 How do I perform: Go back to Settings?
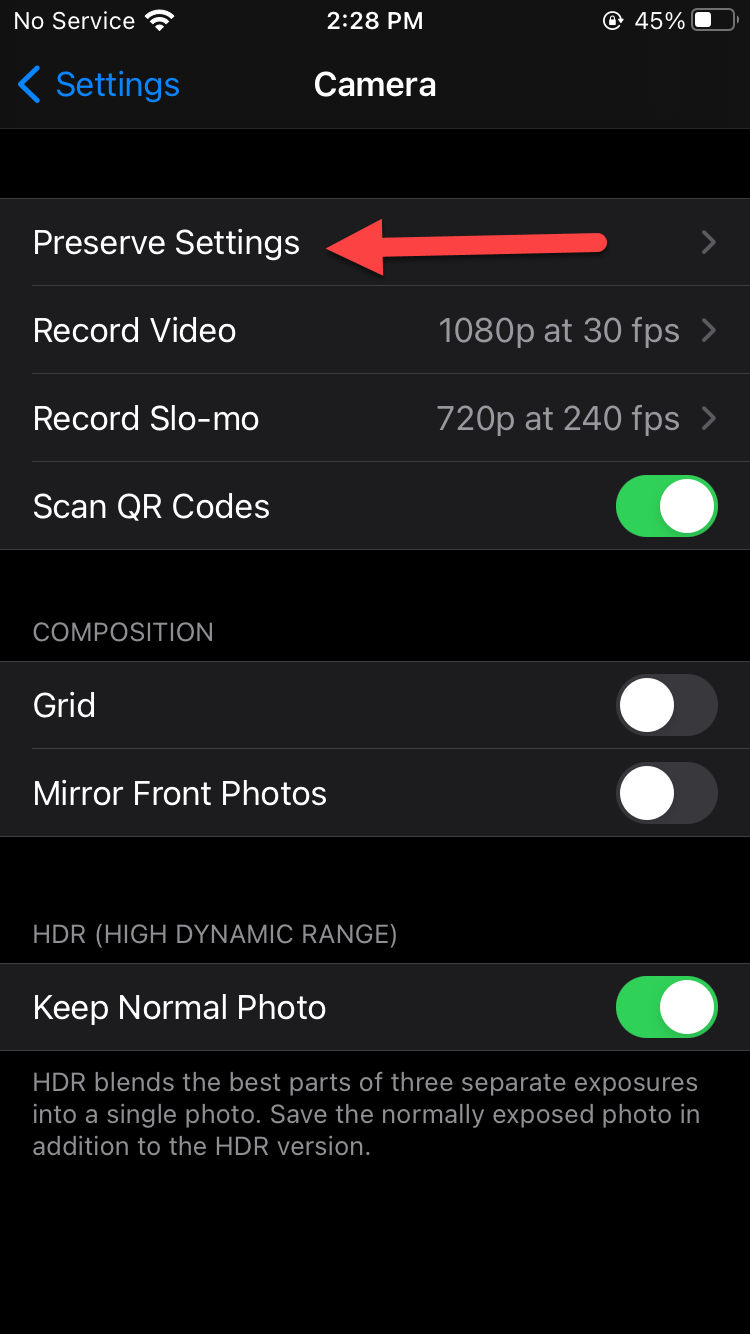98,85
